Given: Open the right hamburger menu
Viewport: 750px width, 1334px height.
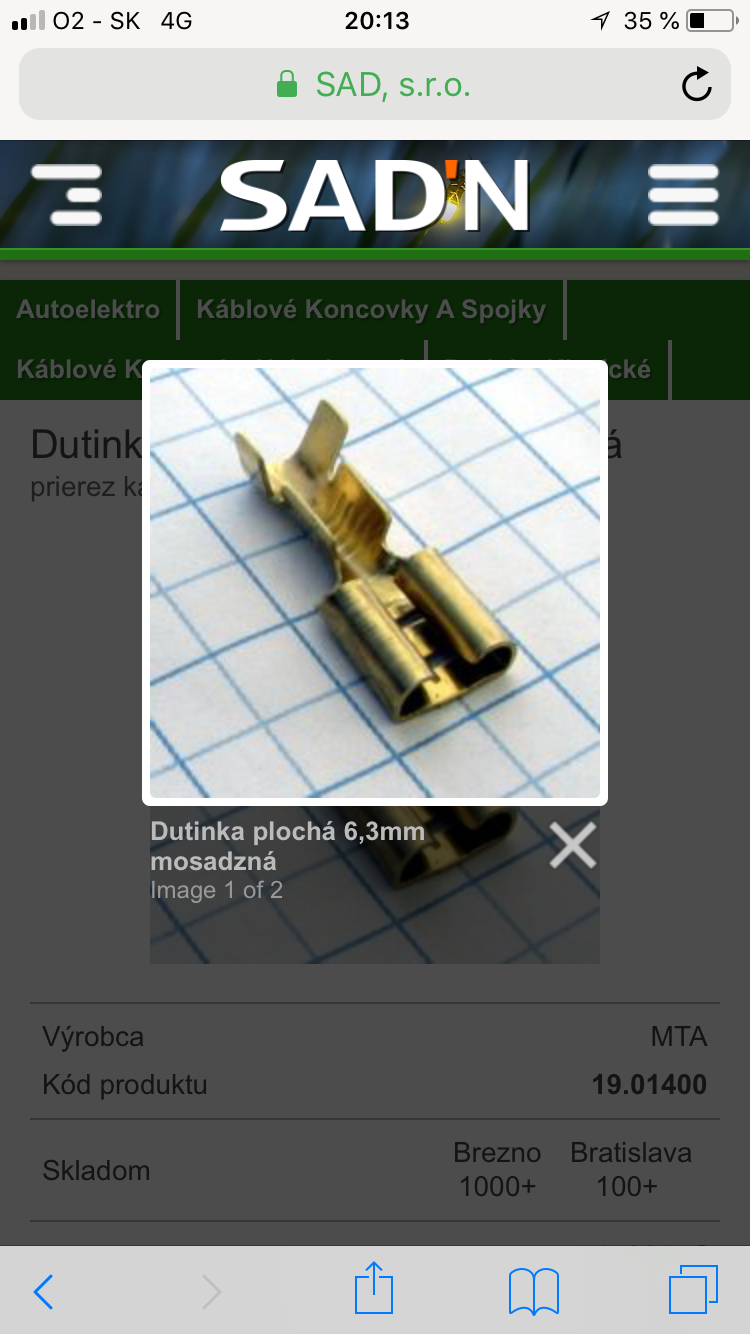Looking at the screenshot, I should pyautogui.click(x=683, y=194).
